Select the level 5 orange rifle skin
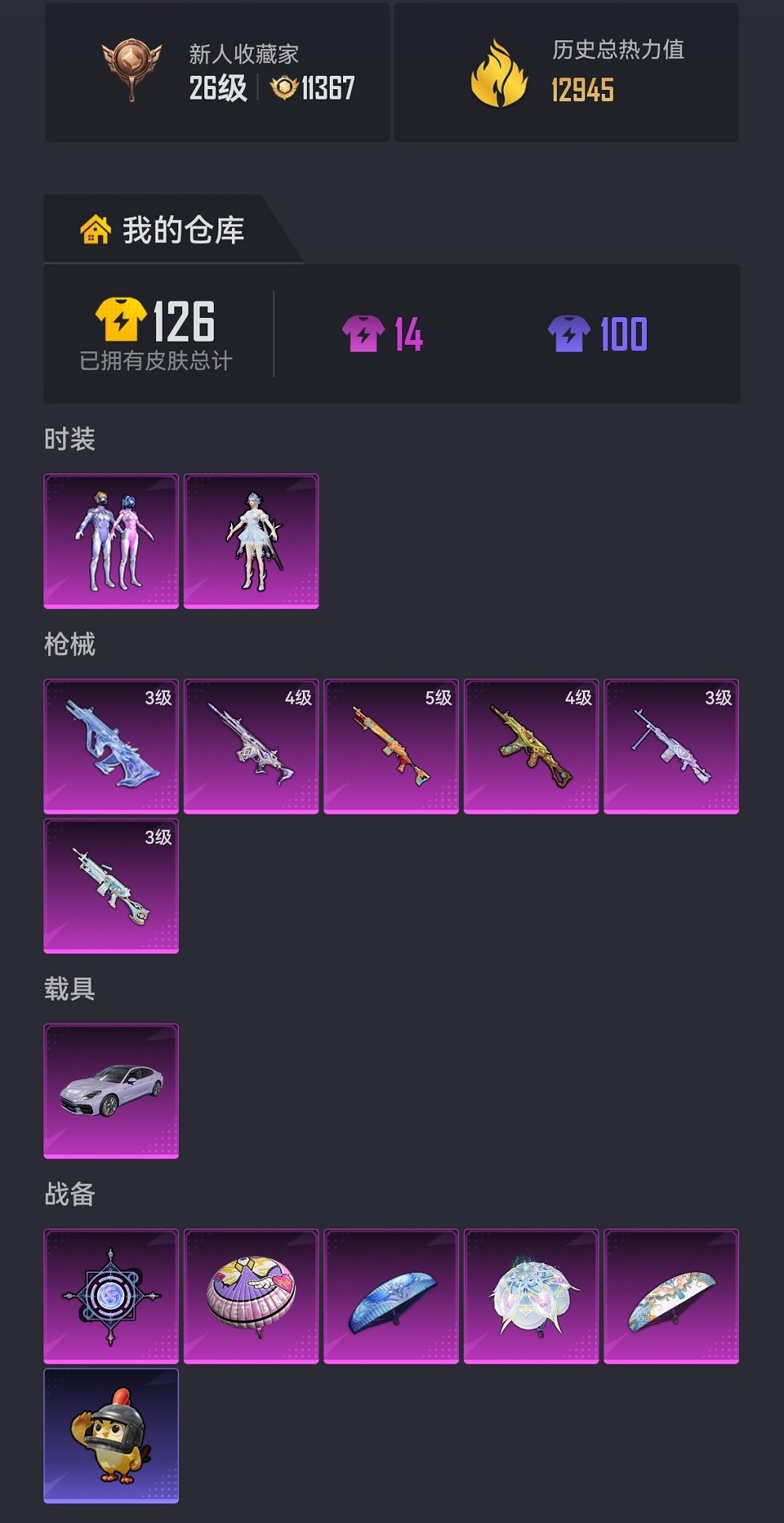This screenshot has width=784, height=1523. point(391,747)
